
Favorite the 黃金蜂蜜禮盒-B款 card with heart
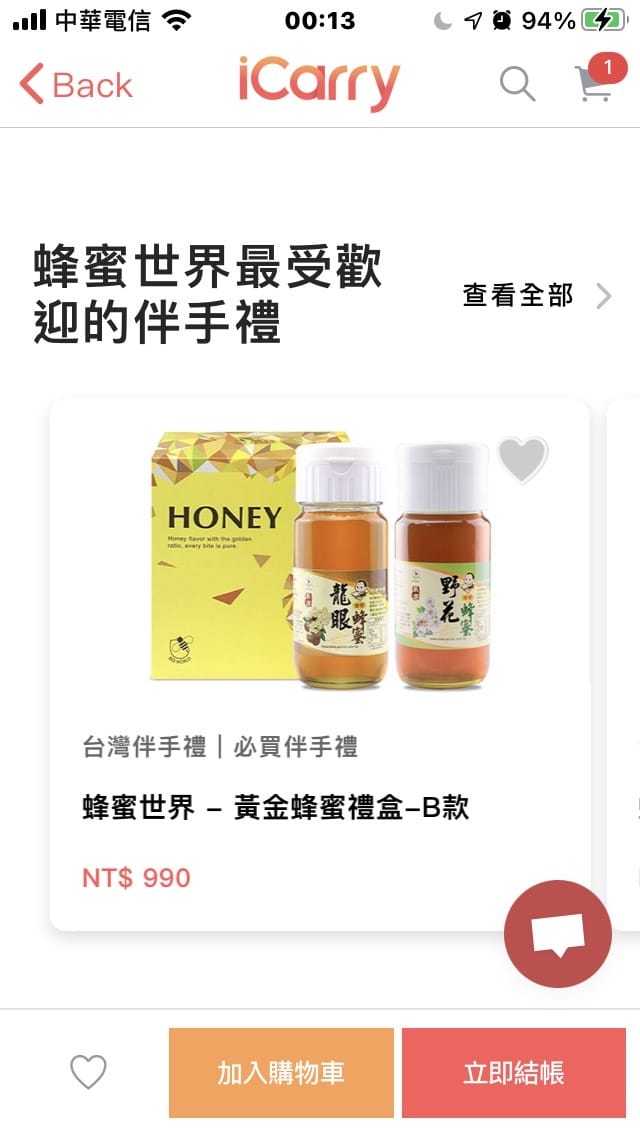point(523,460)
